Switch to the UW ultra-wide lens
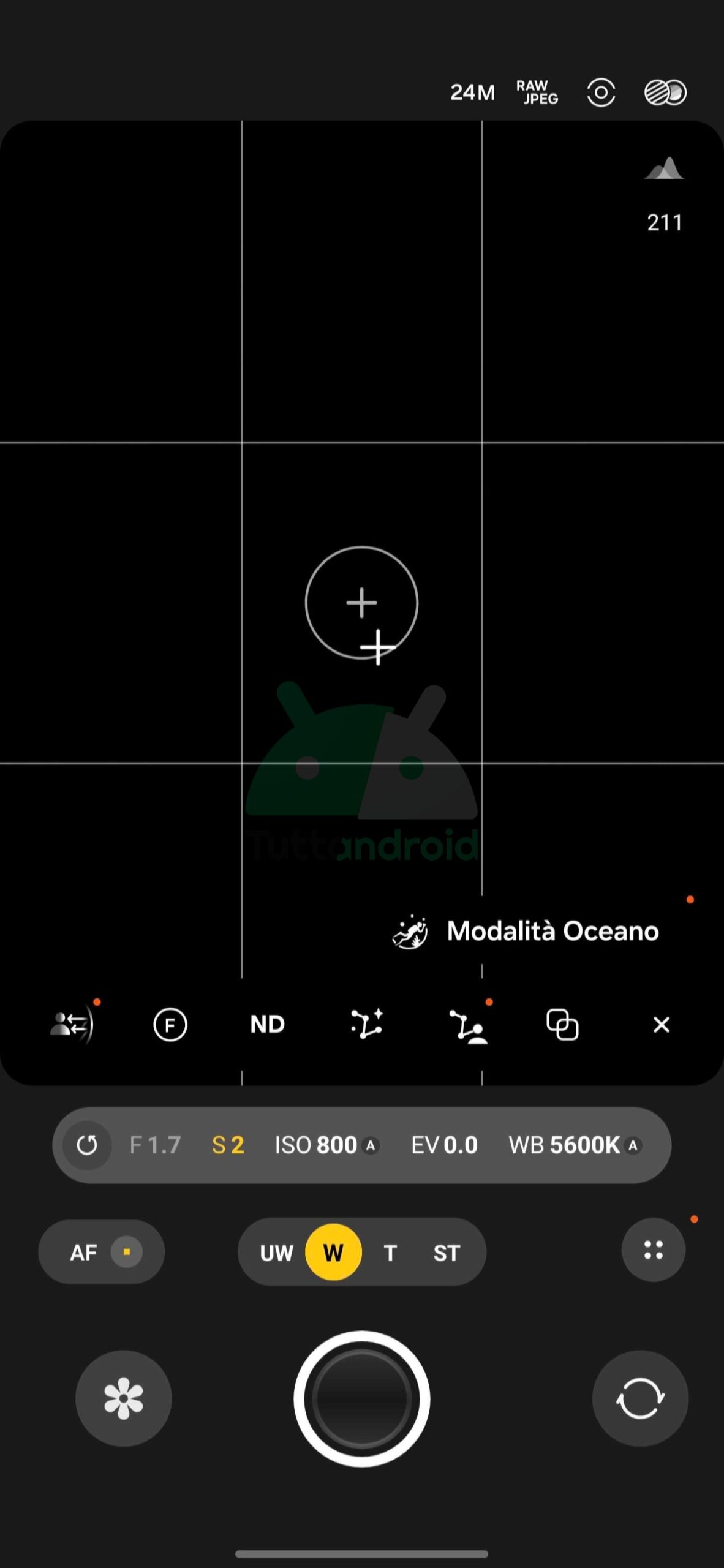This screenshot has height=1568, width=724. click(277, 1253)
